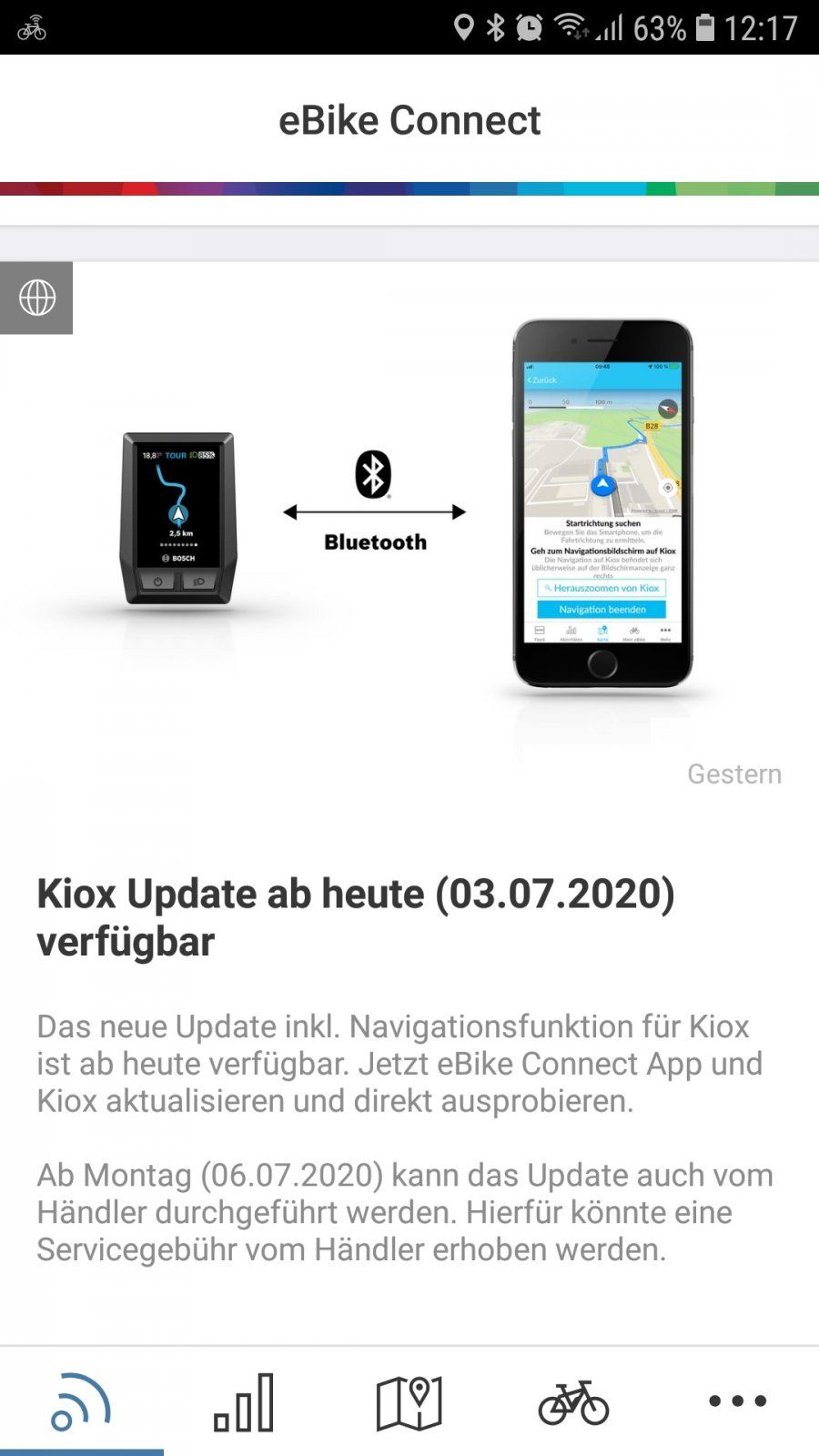819x1456 pixels.
Task: Tap the globe icon on the news card
Action: pos(36,298)
